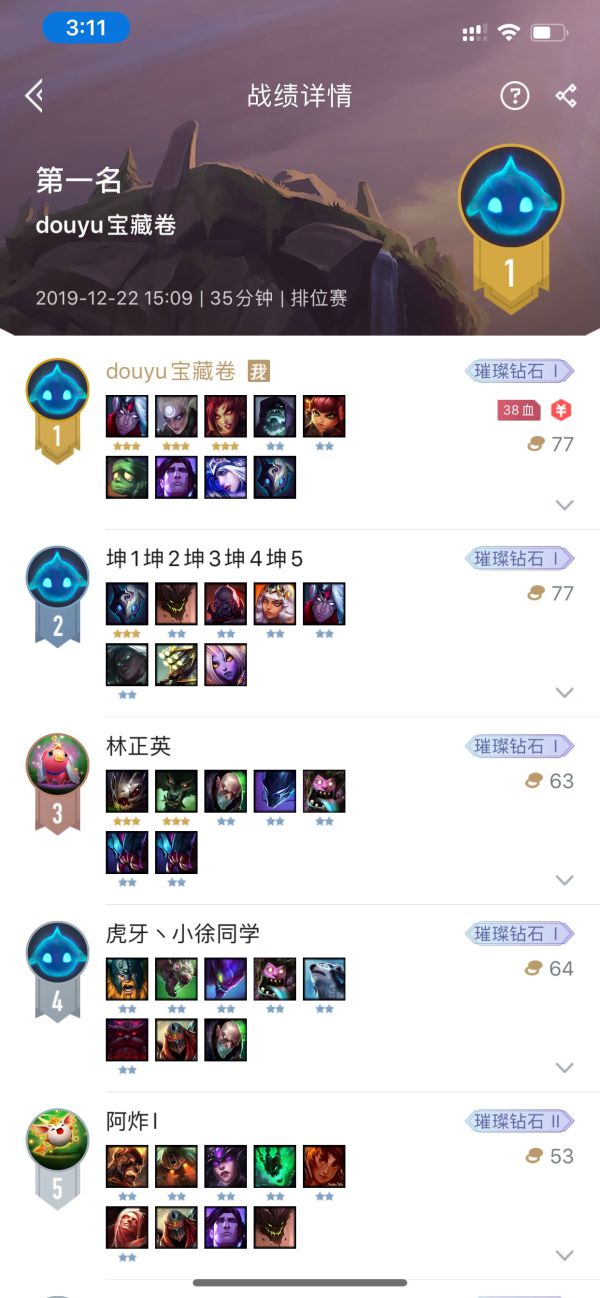Go back from the match details page

[x=35, y=96]
